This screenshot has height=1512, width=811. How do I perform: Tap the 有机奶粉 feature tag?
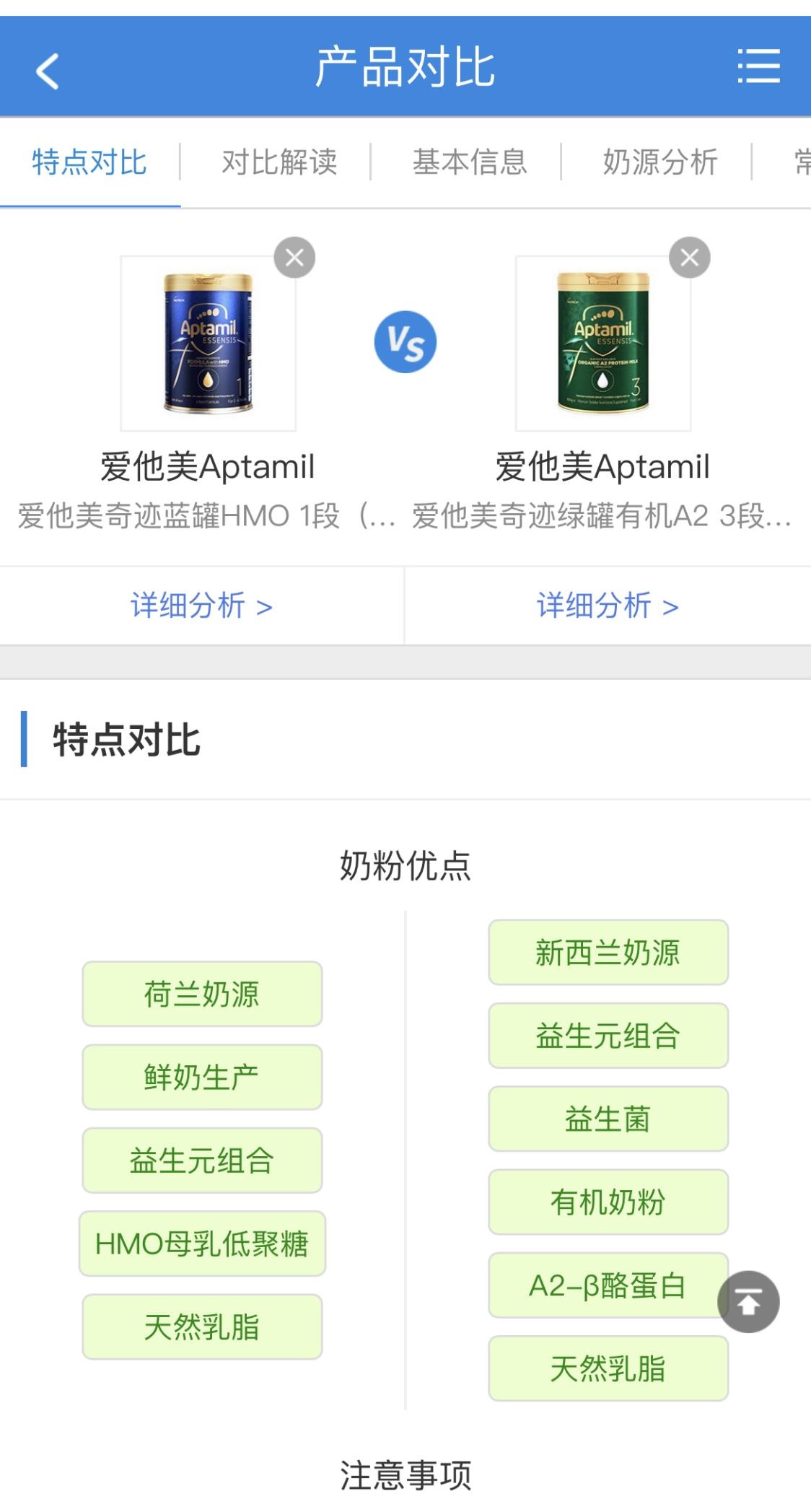pos(608,1202)
